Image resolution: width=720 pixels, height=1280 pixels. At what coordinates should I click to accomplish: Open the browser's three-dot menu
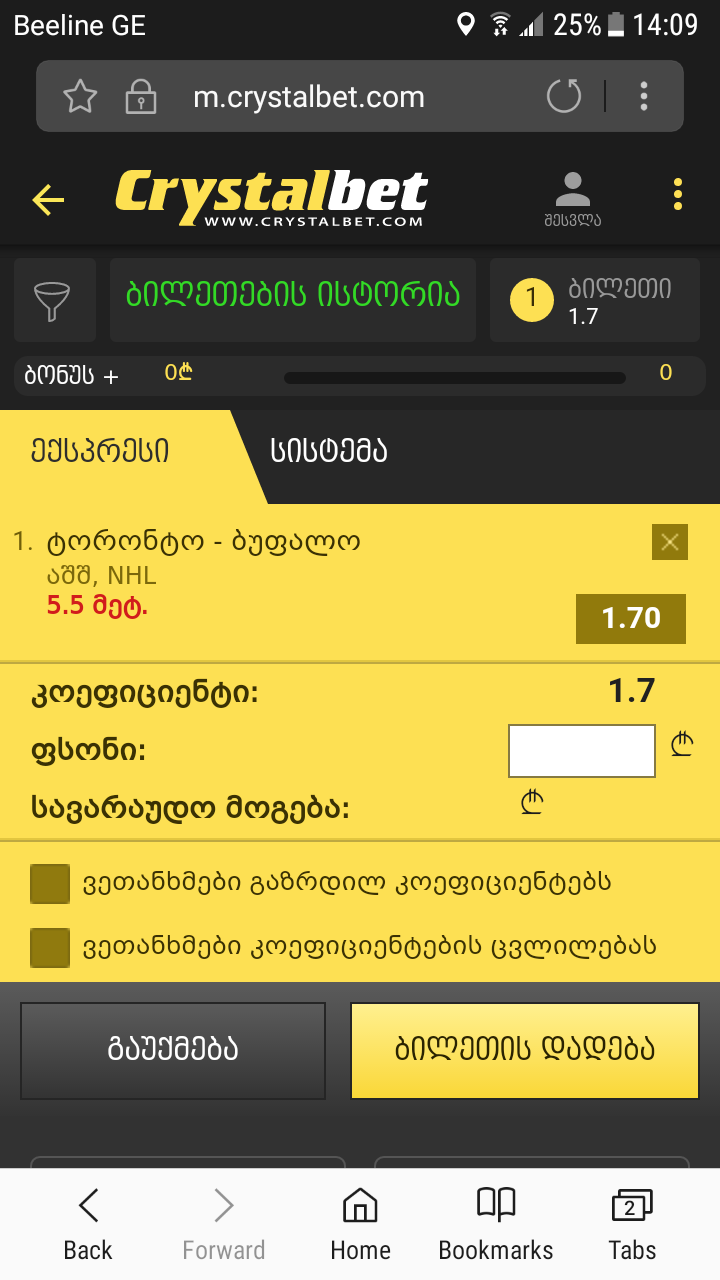click(644, 97)
